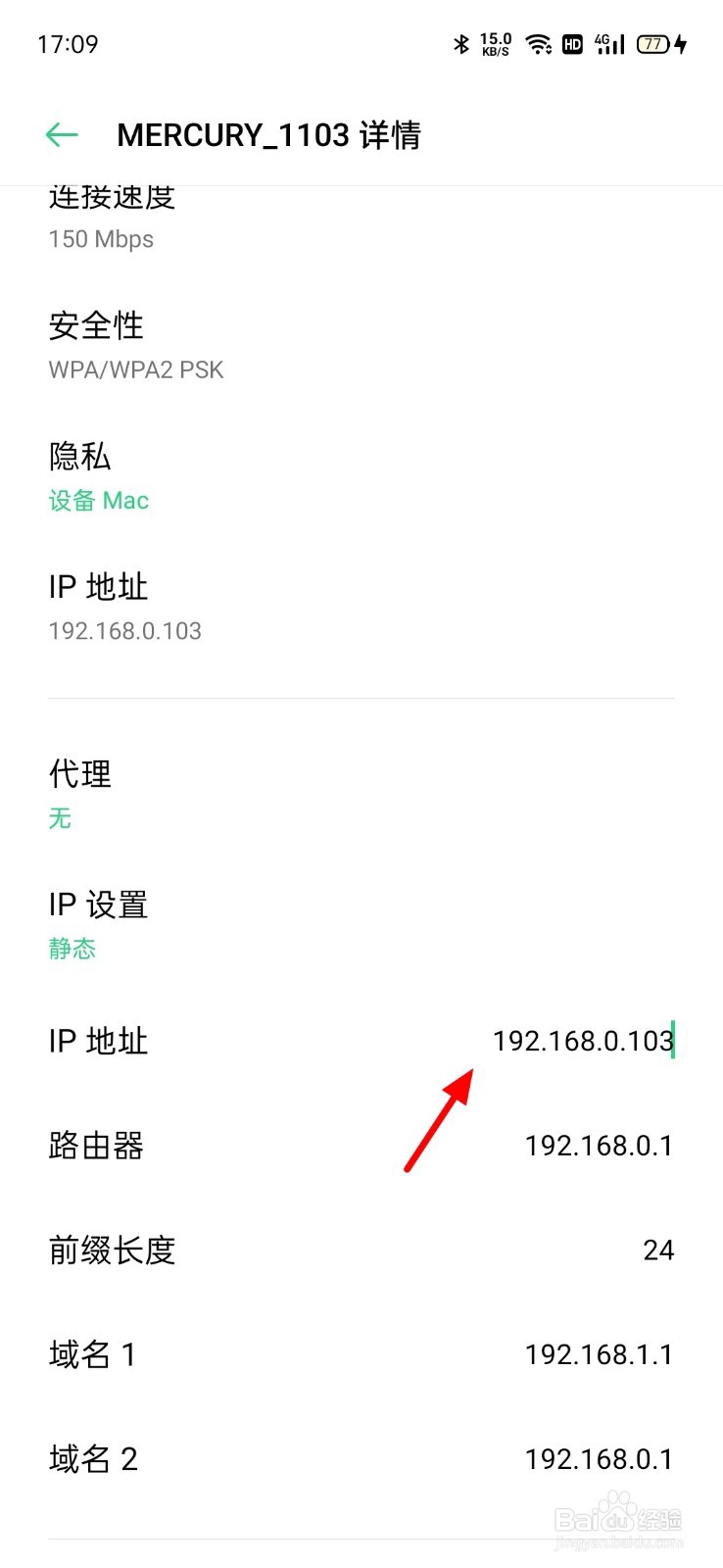Tap the 4G signal strength icon
Viewport: 723px width, 1568px height.
pyautogui.click(x=608, y=43)
